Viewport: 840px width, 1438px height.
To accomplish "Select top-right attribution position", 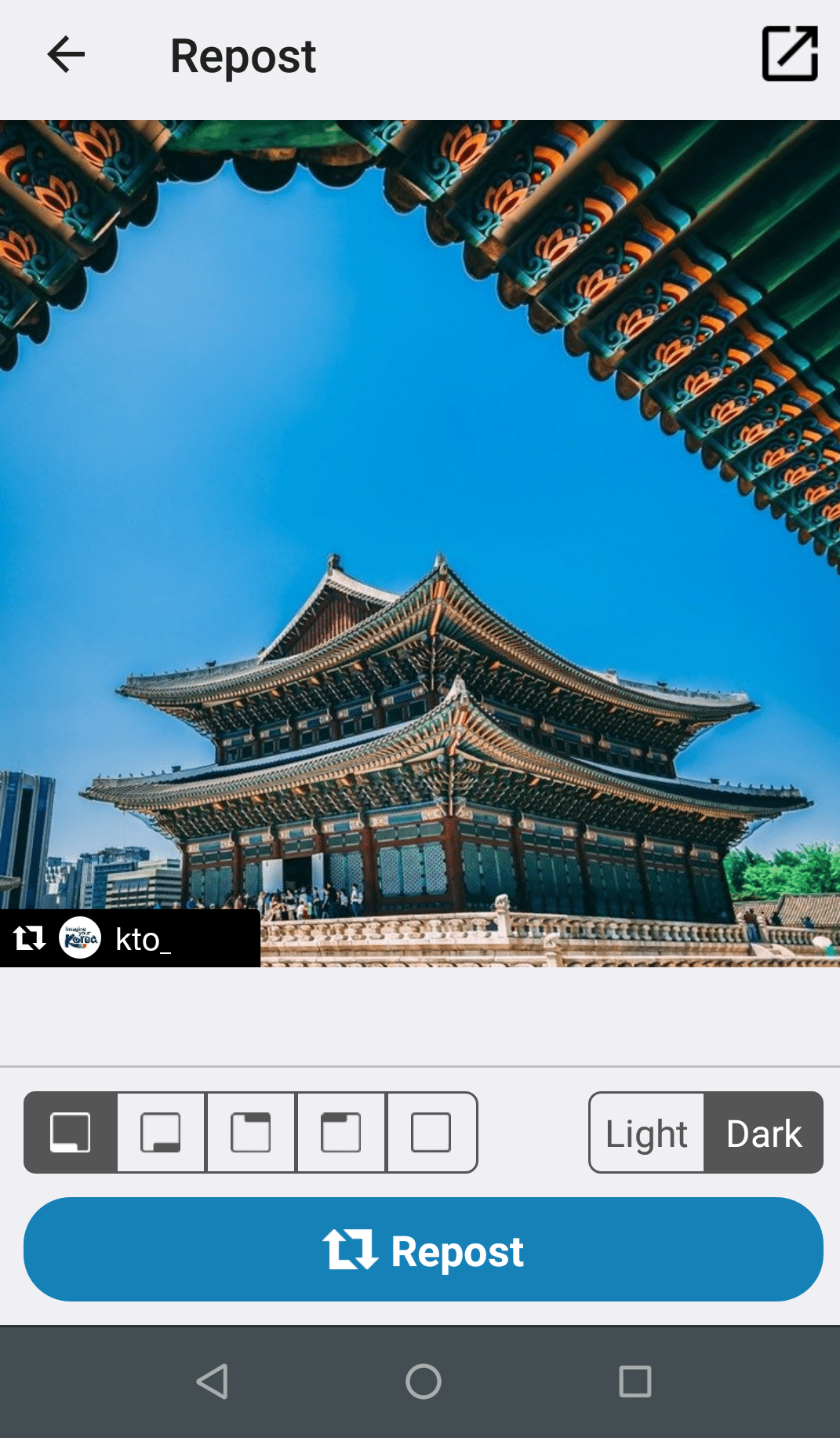I will click(x=251, y=1132).
